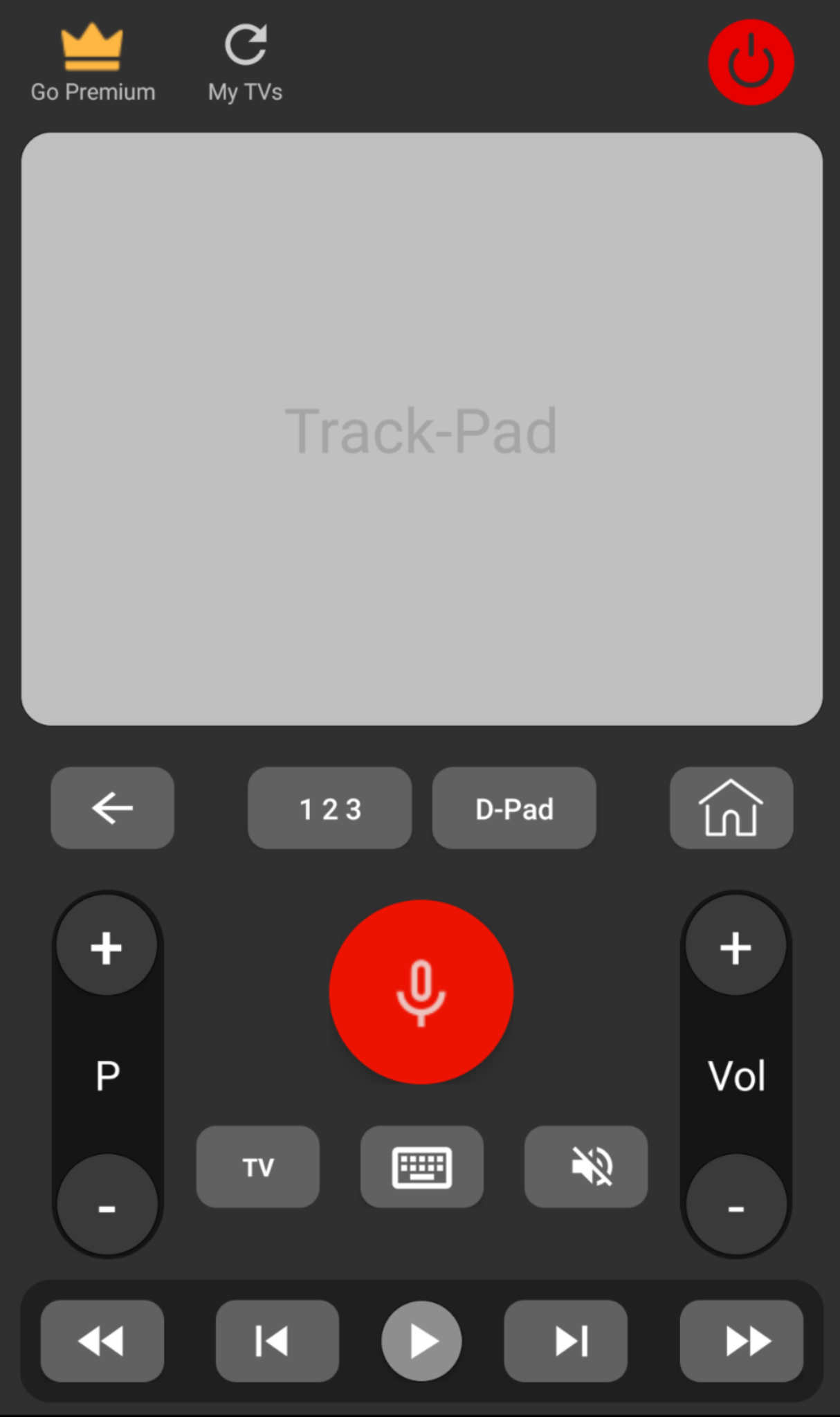Open My TVs list
Viewport: 840px width, 1417px height.
(246, 64)
